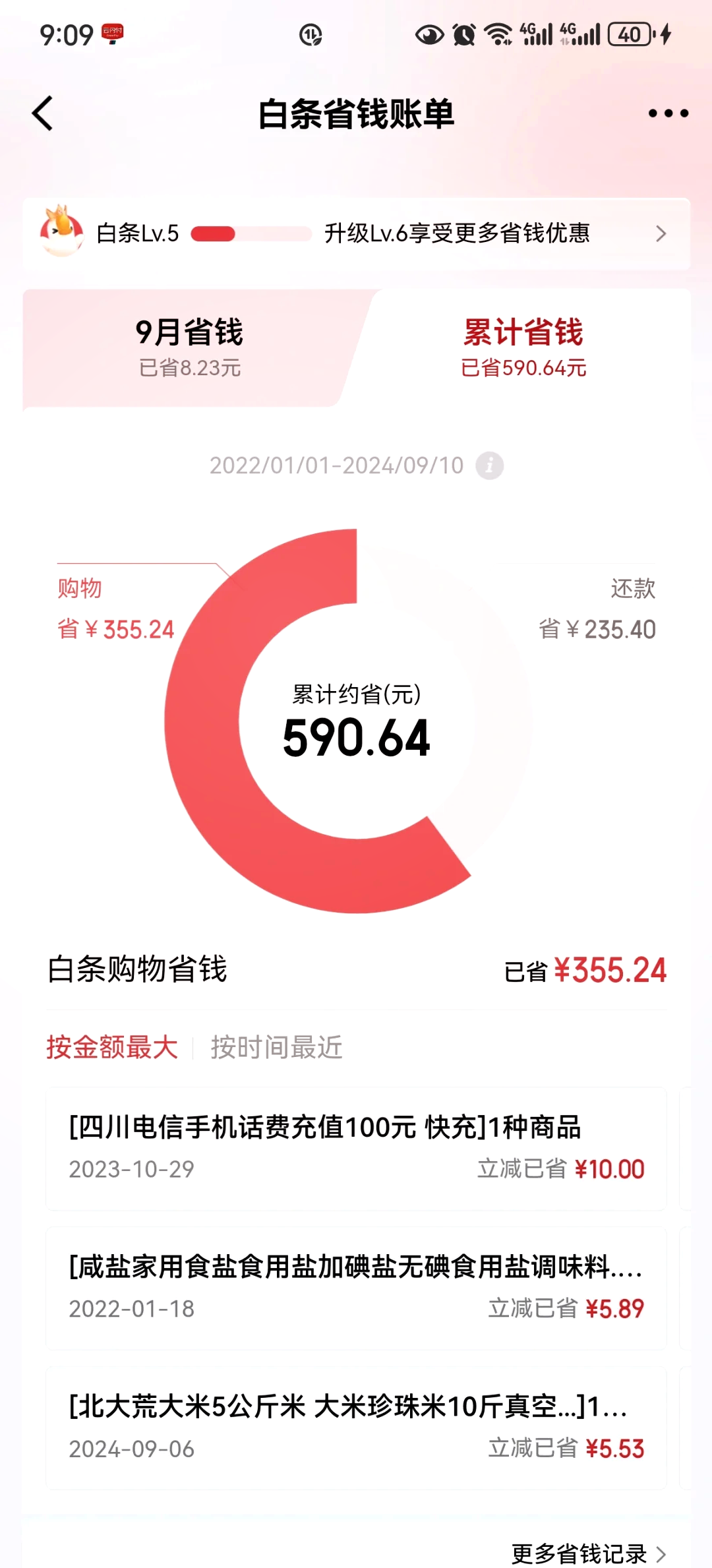Select the 累计省钱 tab
The width and height of the screenshot is (712, 1568).
coord(523,348)
